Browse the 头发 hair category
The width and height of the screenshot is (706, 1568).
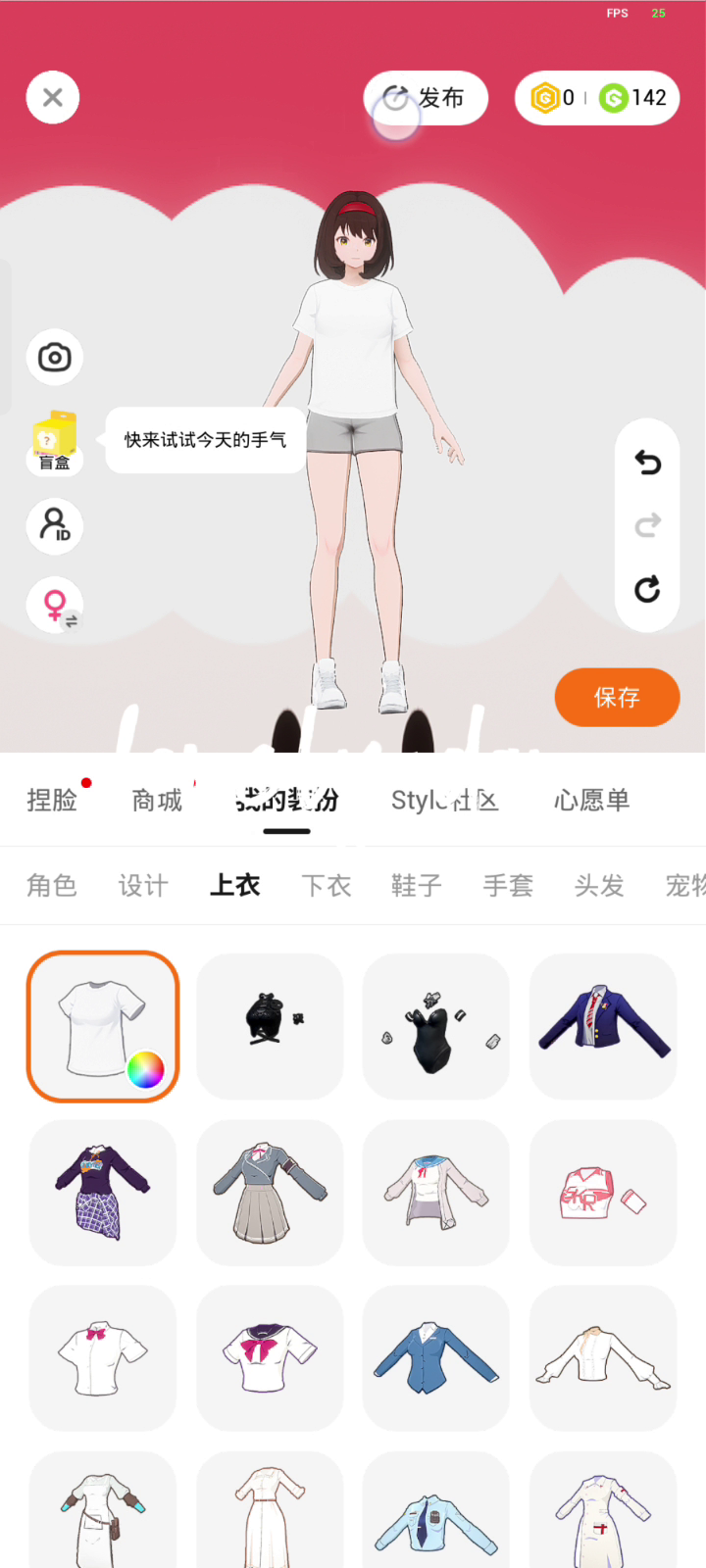click(599, 886)
